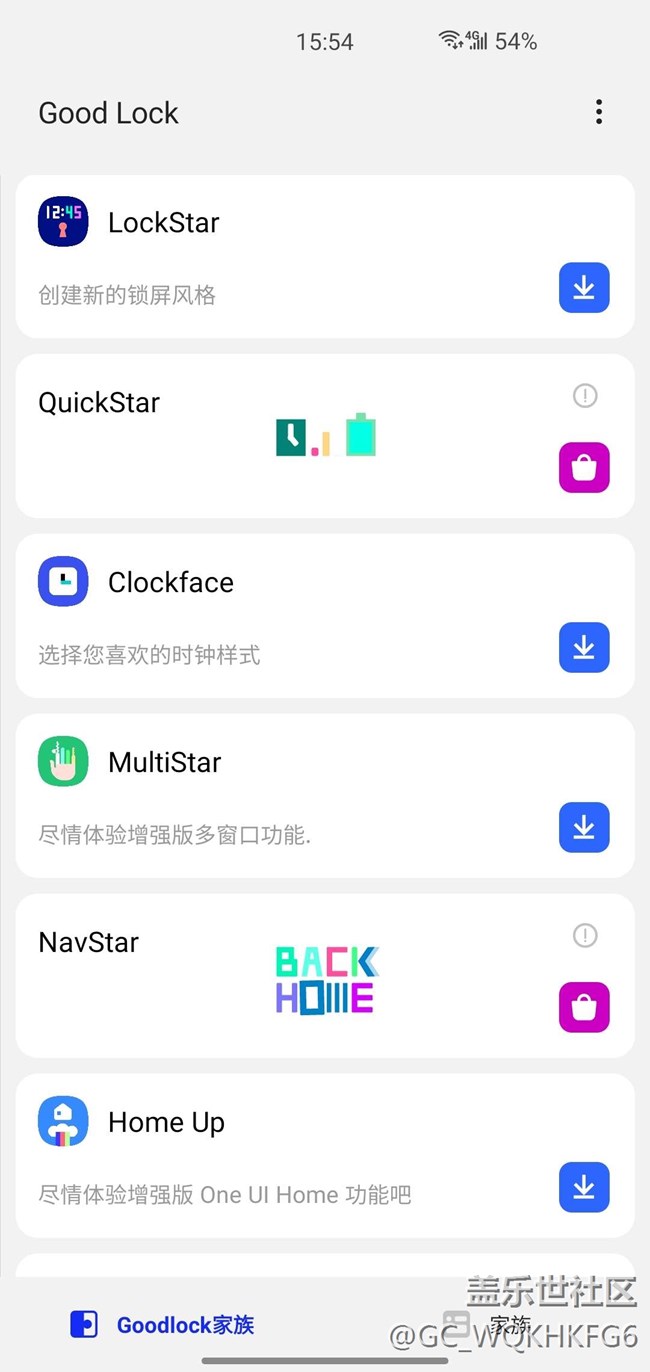Open the QuickStar store bag button

click(584, 468)
